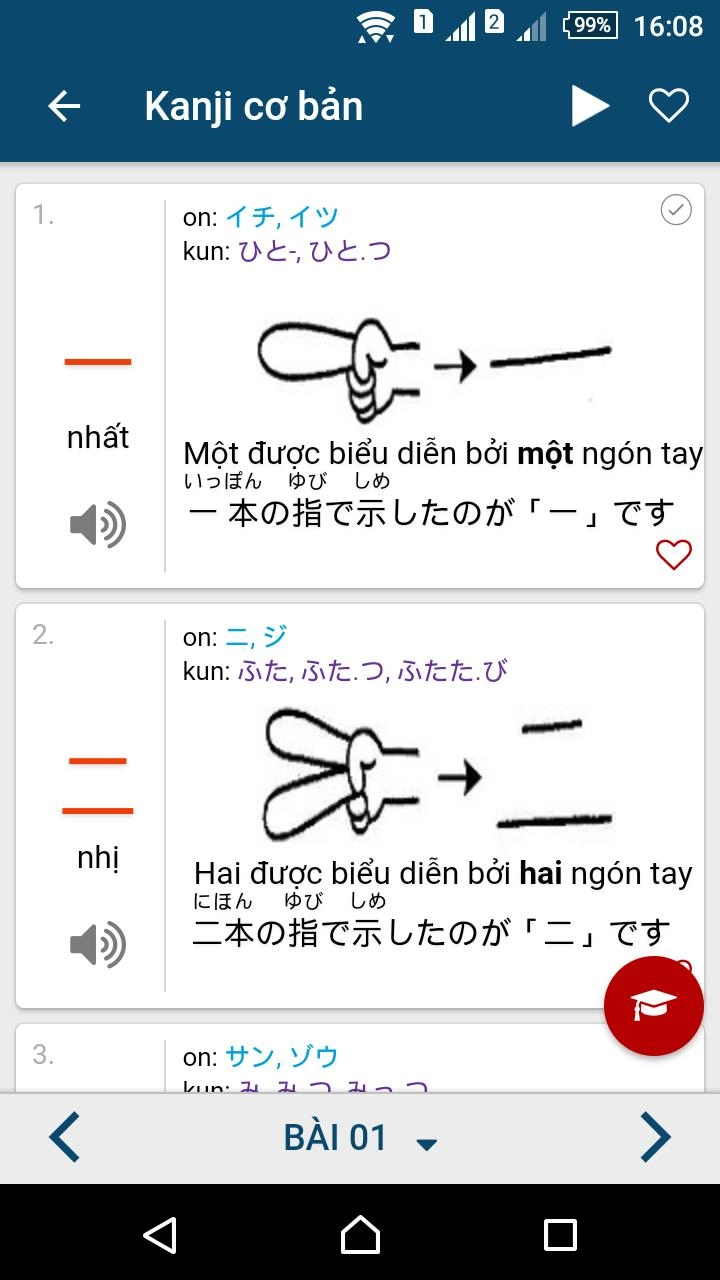Screen dimensions: 720x1280
Task: Go back using the app bar arrow
Action: [x=64, y=106]
